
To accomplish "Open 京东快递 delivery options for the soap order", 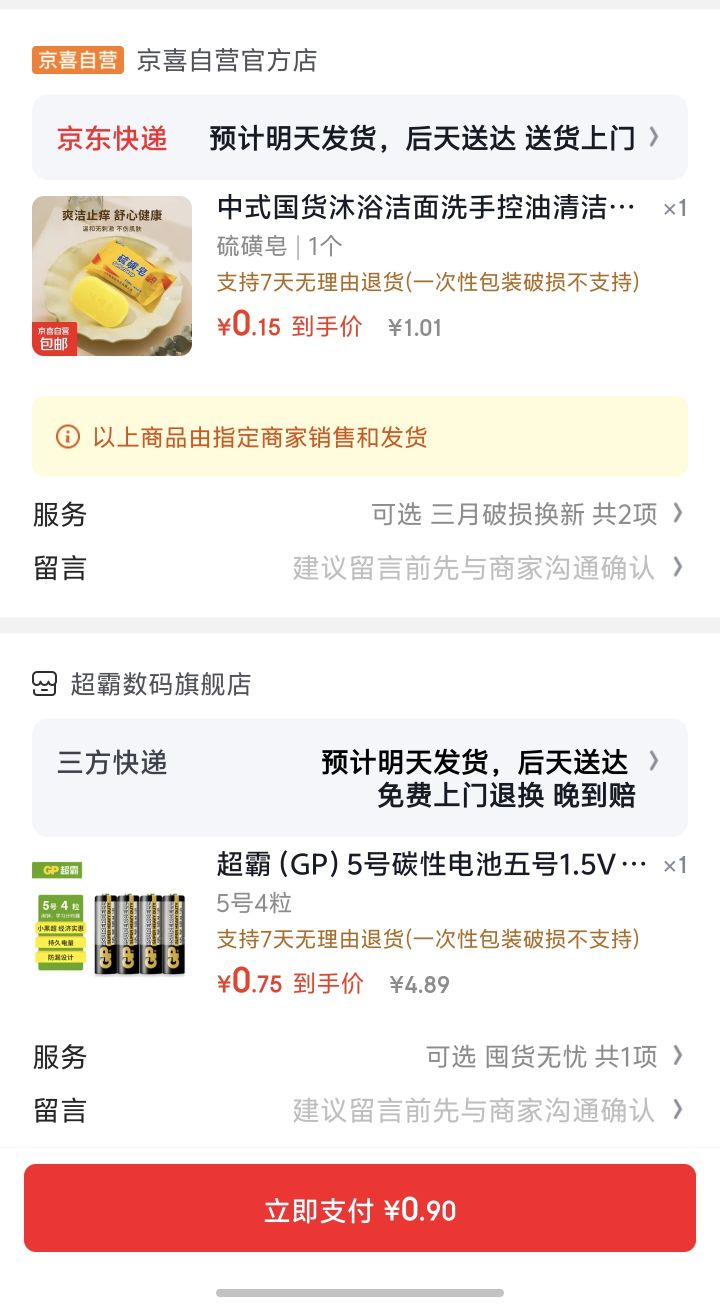I will tap(360, 137).
